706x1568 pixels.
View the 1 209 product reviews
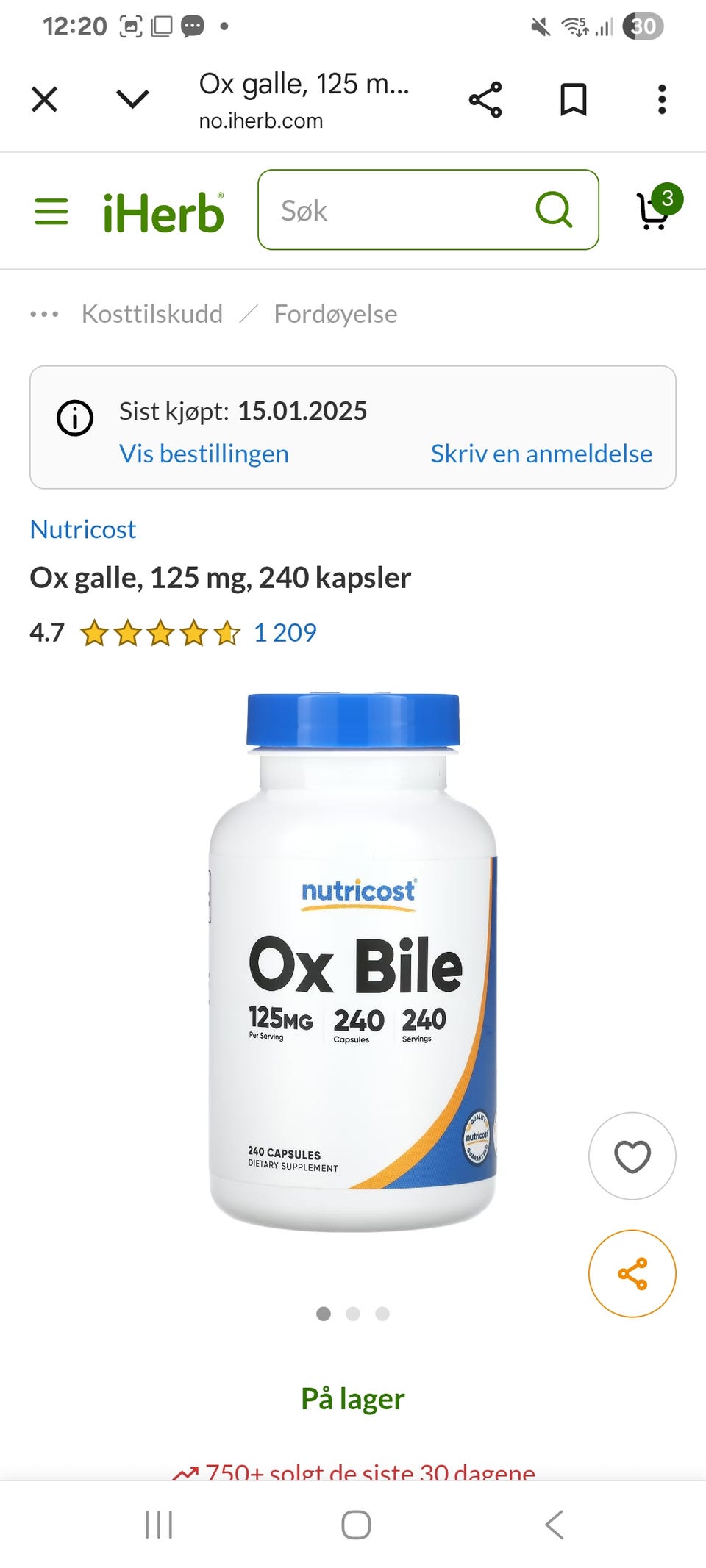285,632
